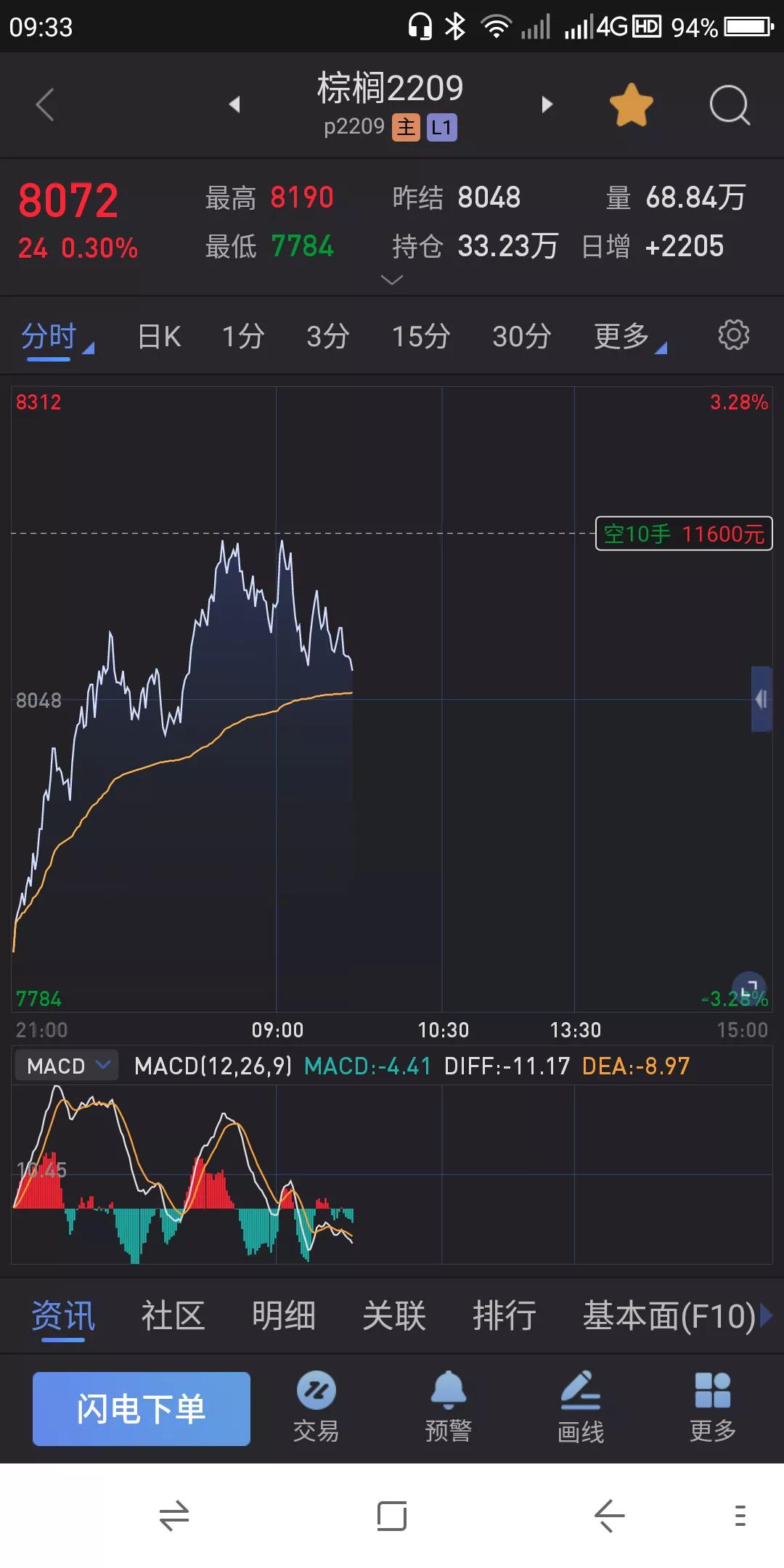784x1568 pixels.
Task: Toggle the favorite star for 棕榈2209
Action: [x=631, y=105]
